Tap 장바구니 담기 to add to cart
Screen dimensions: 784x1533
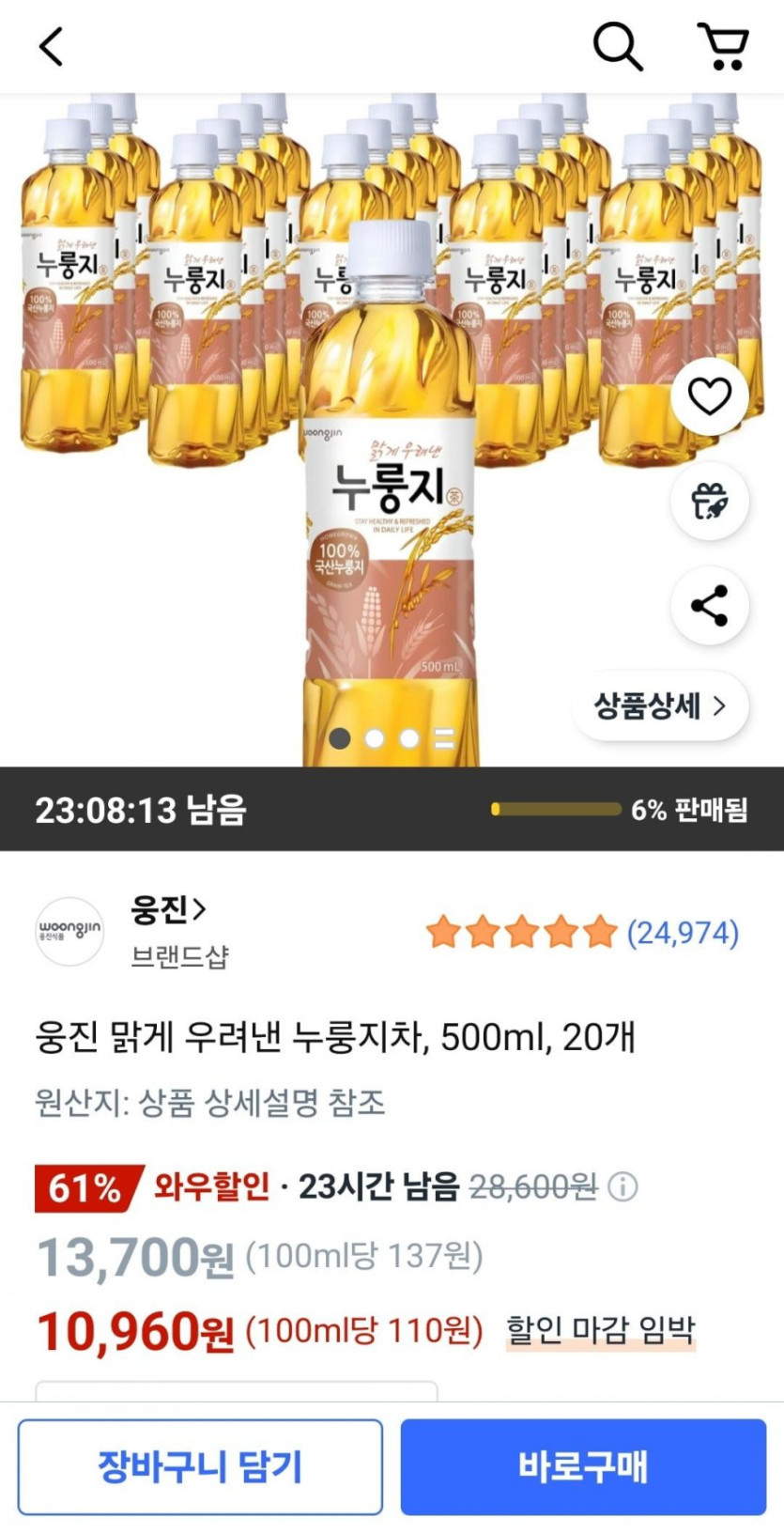[200, 1466]
